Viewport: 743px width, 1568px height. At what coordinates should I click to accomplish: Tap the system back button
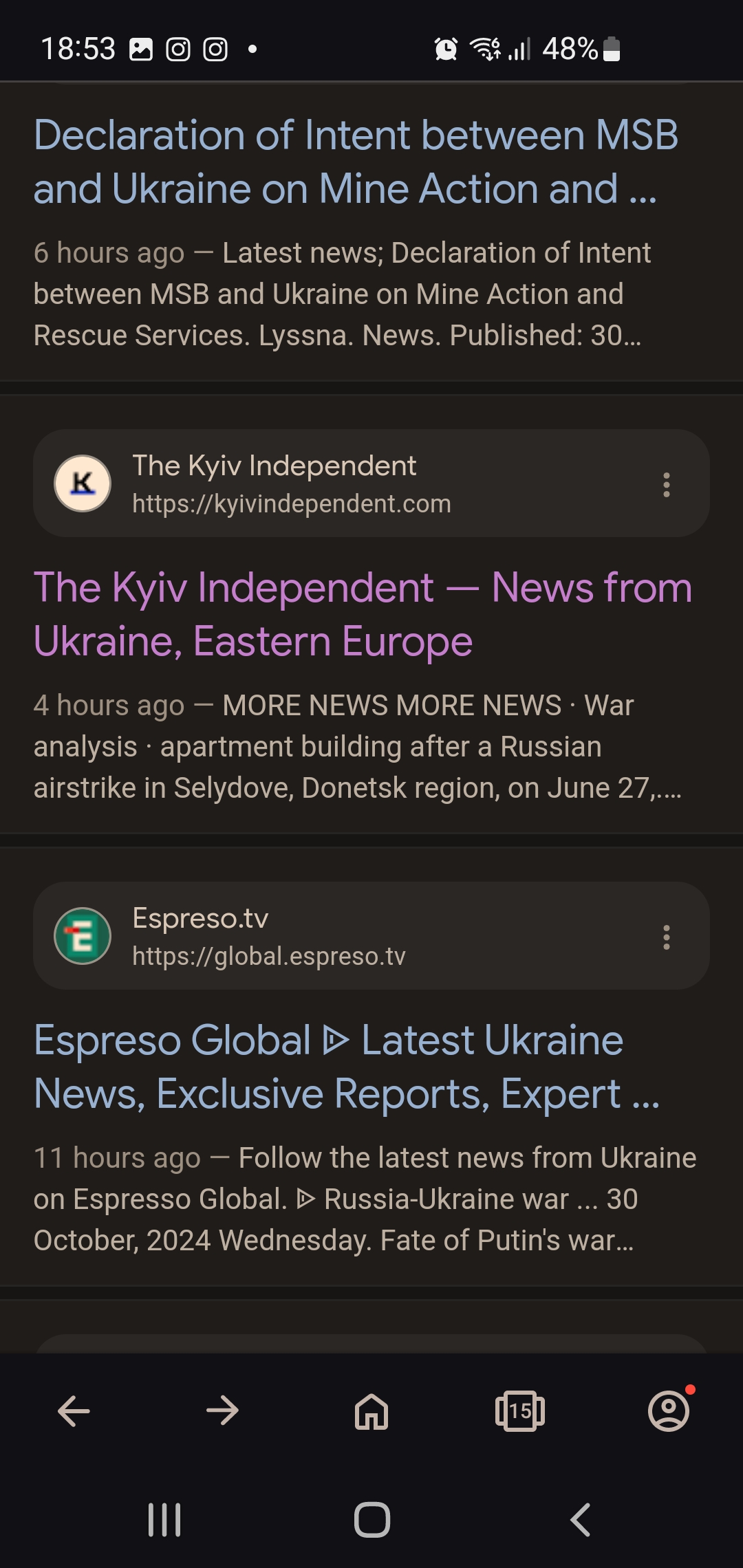580,1520
